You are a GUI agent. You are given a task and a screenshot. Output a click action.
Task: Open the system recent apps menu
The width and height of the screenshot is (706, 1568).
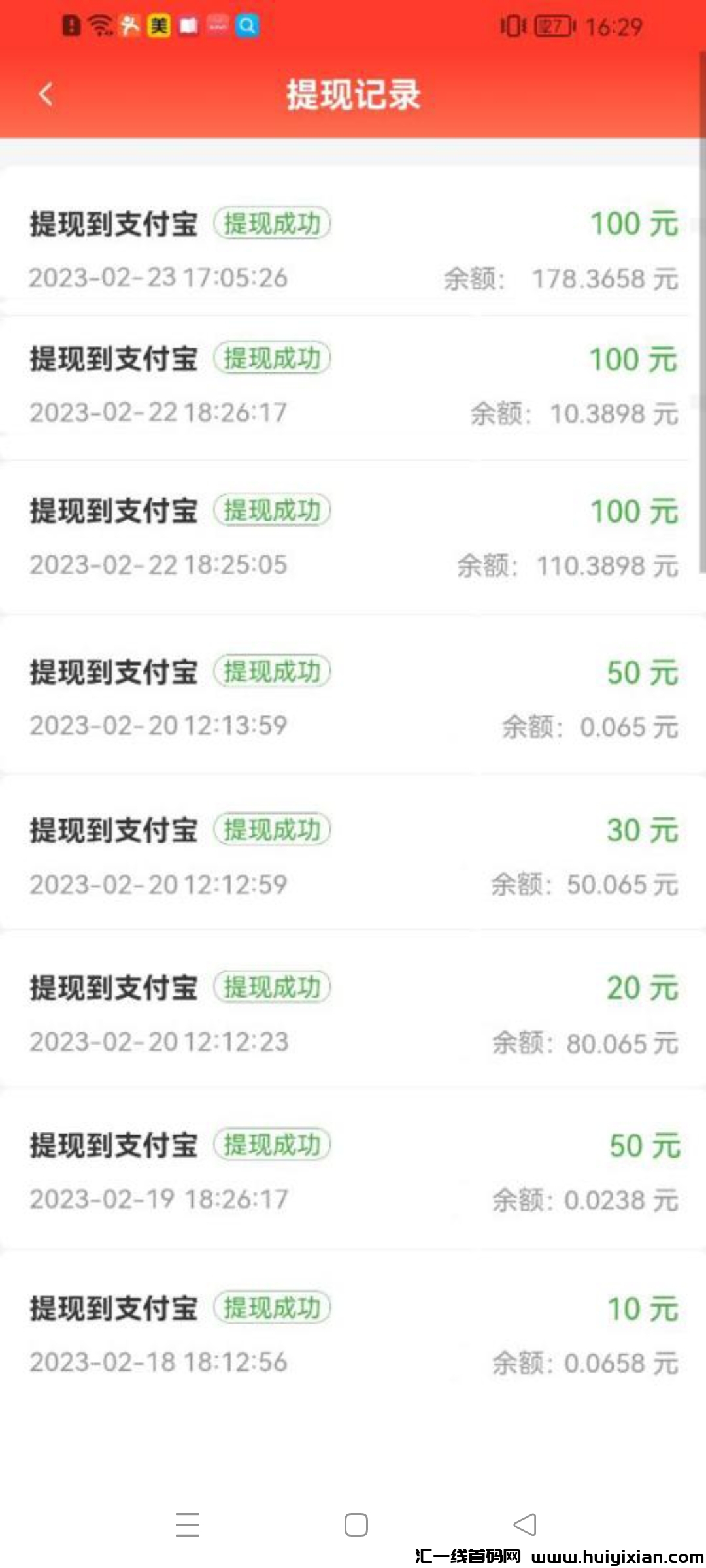pyautogui.click(x=188, y=1524)
